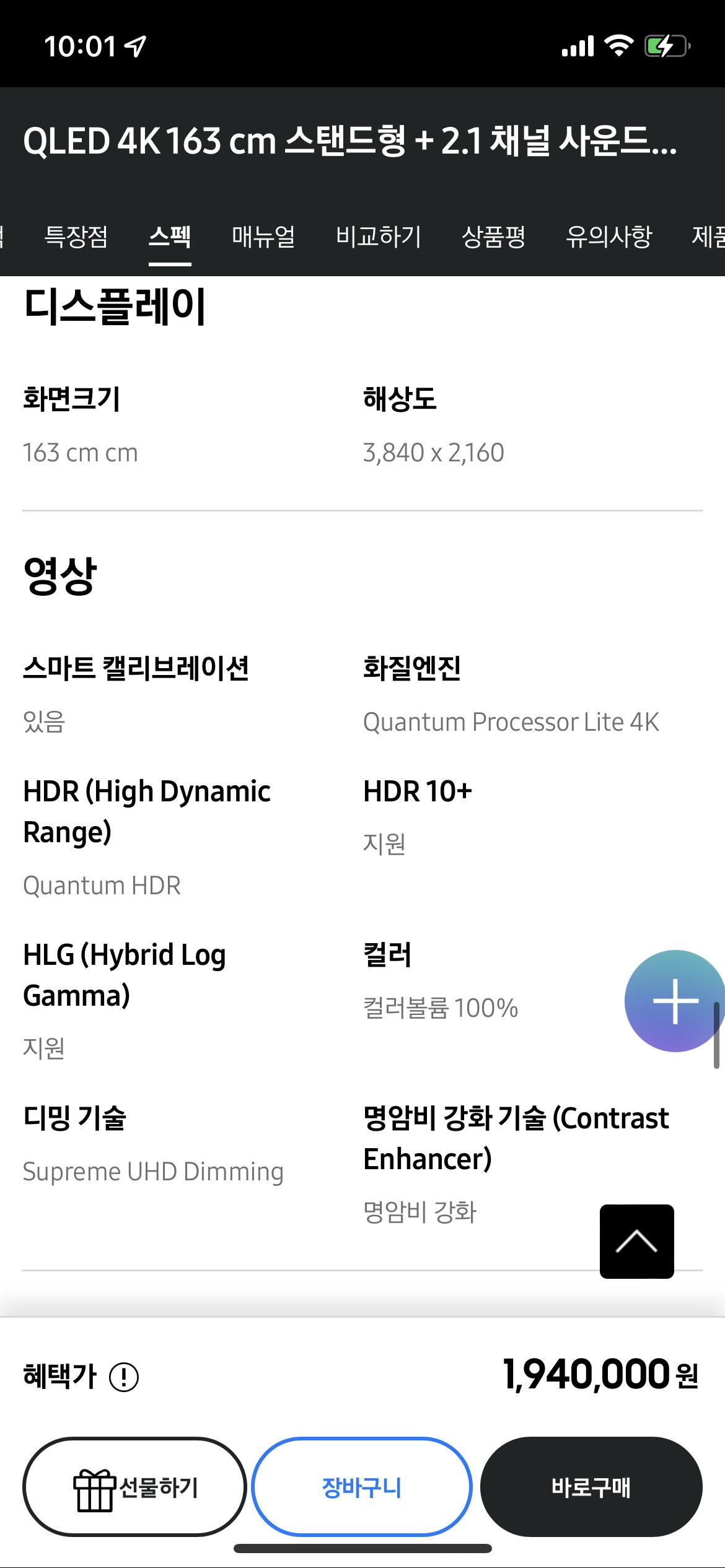The image size is (725, 1568).
Task: Open the 매뉴얼 tab
Action: [263, 237]
